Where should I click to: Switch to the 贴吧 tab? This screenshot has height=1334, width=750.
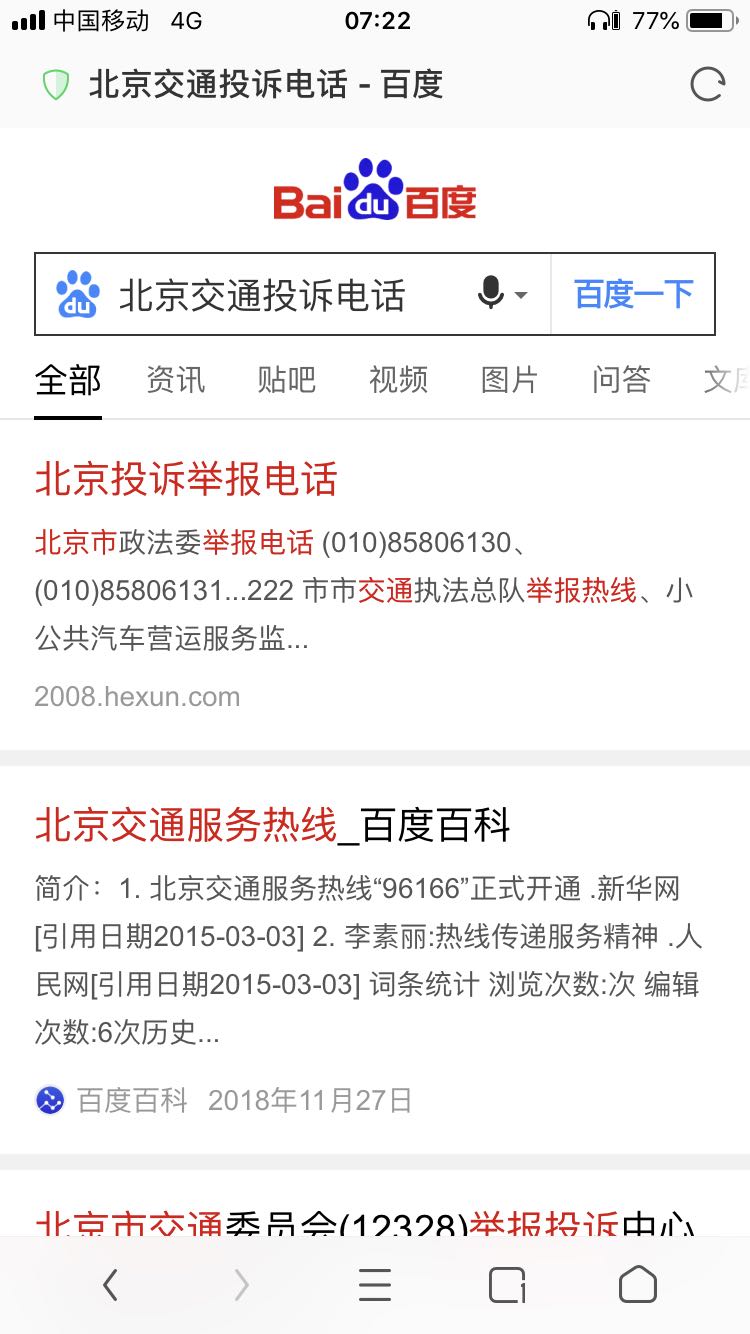click(x=286, y=380)
